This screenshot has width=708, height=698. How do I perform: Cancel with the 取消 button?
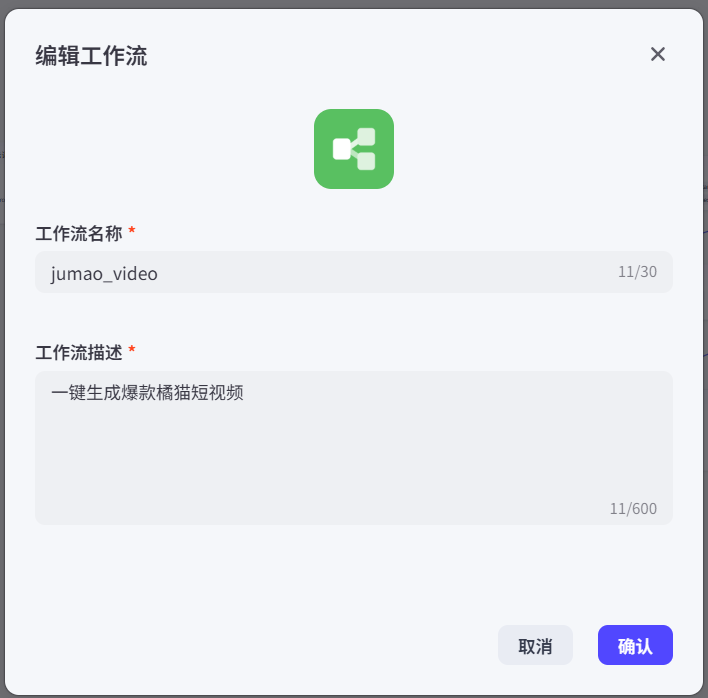[x=535, y=645]
